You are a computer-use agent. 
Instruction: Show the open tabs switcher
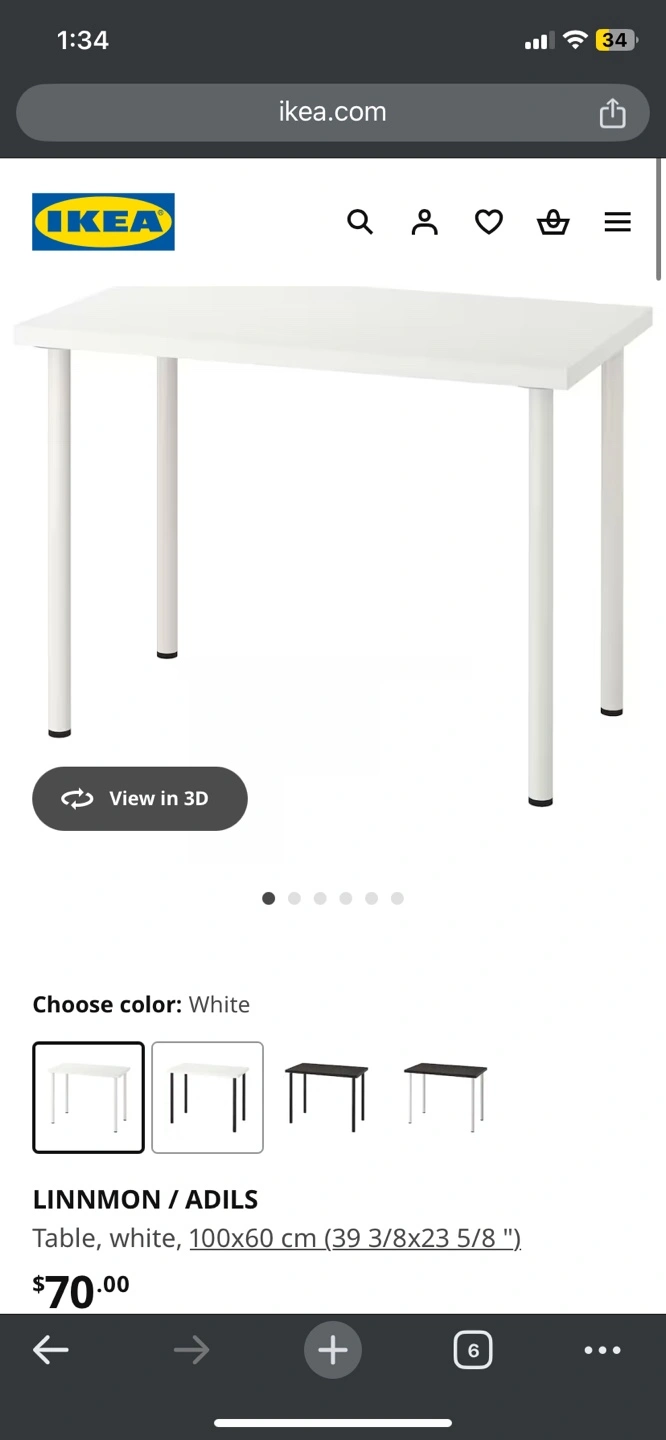coord(473,1350)
